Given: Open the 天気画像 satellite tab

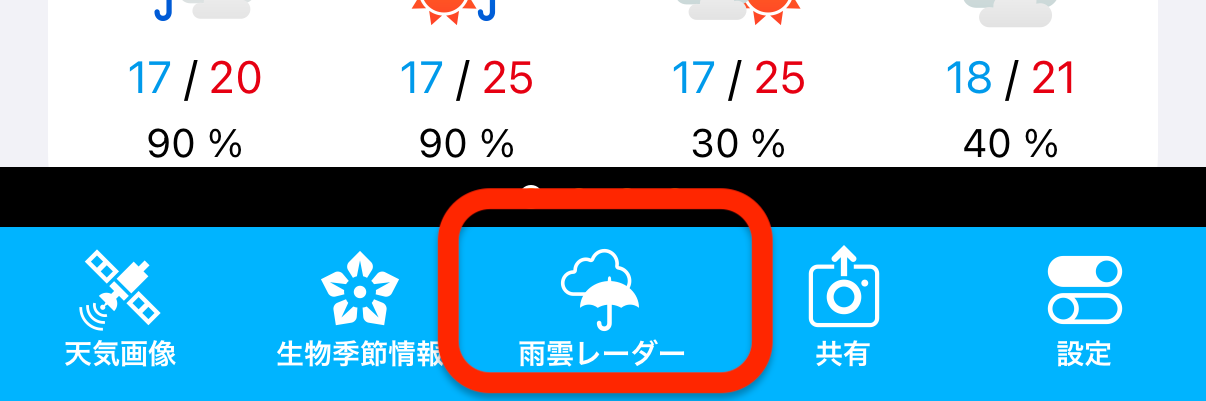Looking at the screenshot, I should click(x=120, y=310).
